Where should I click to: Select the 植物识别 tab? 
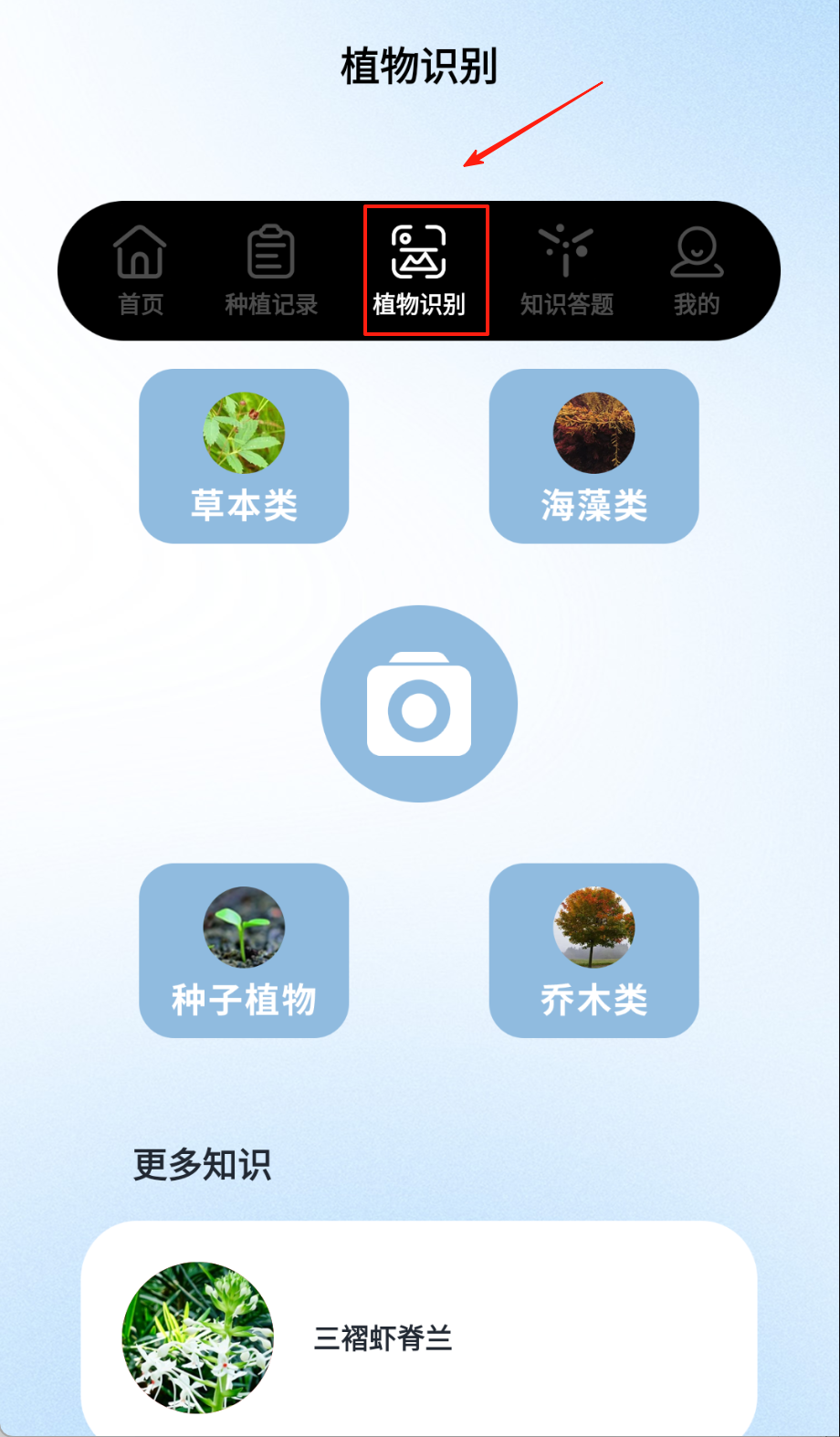point(419,270)
